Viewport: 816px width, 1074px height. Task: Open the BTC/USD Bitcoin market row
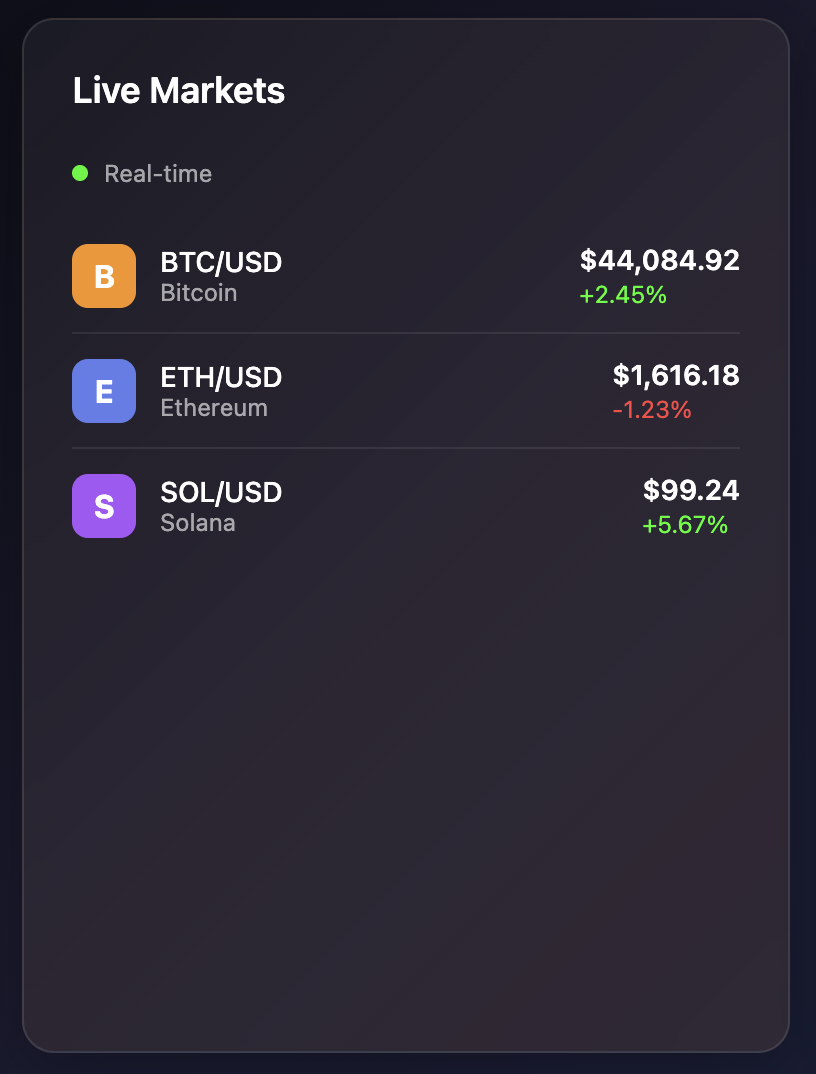coord(405,276)
